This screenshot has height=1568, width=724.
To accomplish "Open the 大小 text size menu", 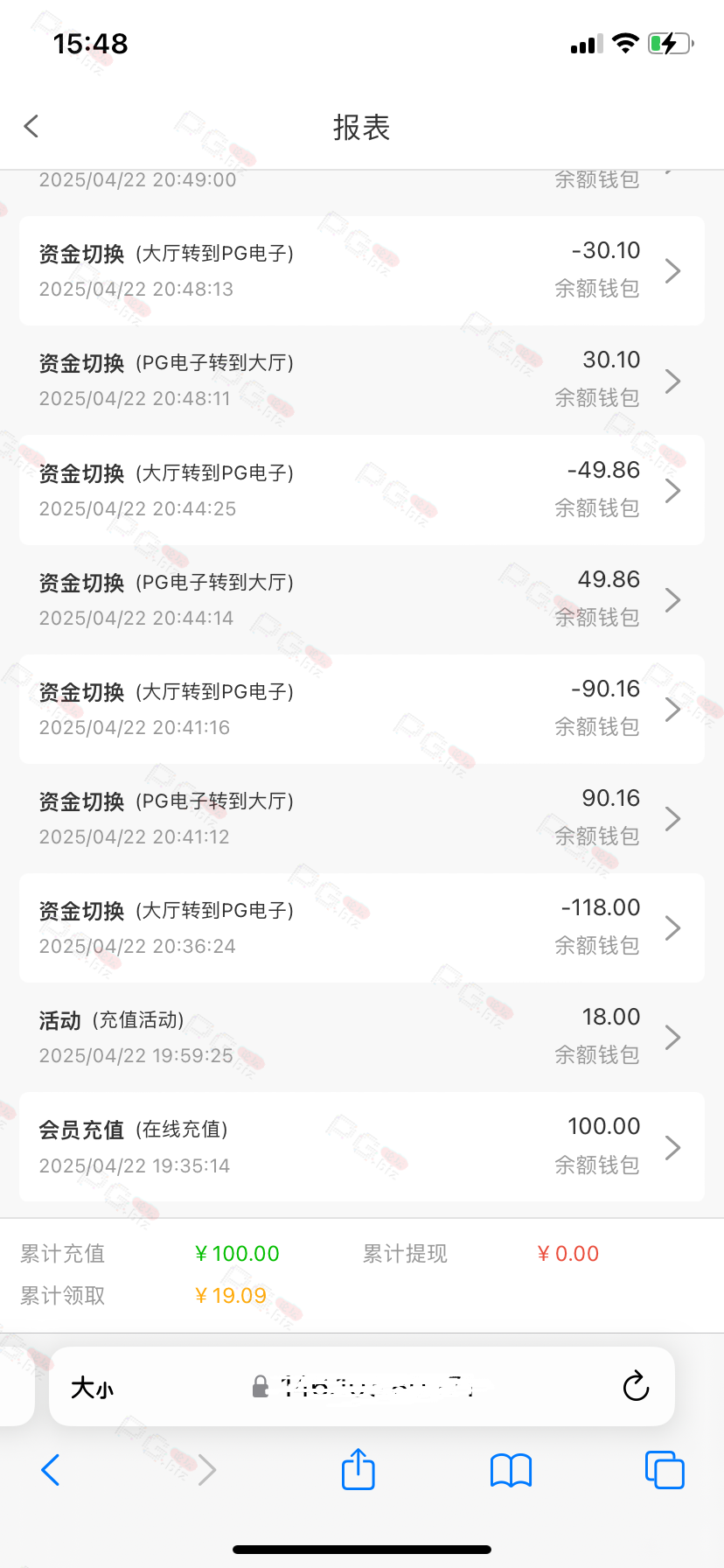I will [93, 1388].
